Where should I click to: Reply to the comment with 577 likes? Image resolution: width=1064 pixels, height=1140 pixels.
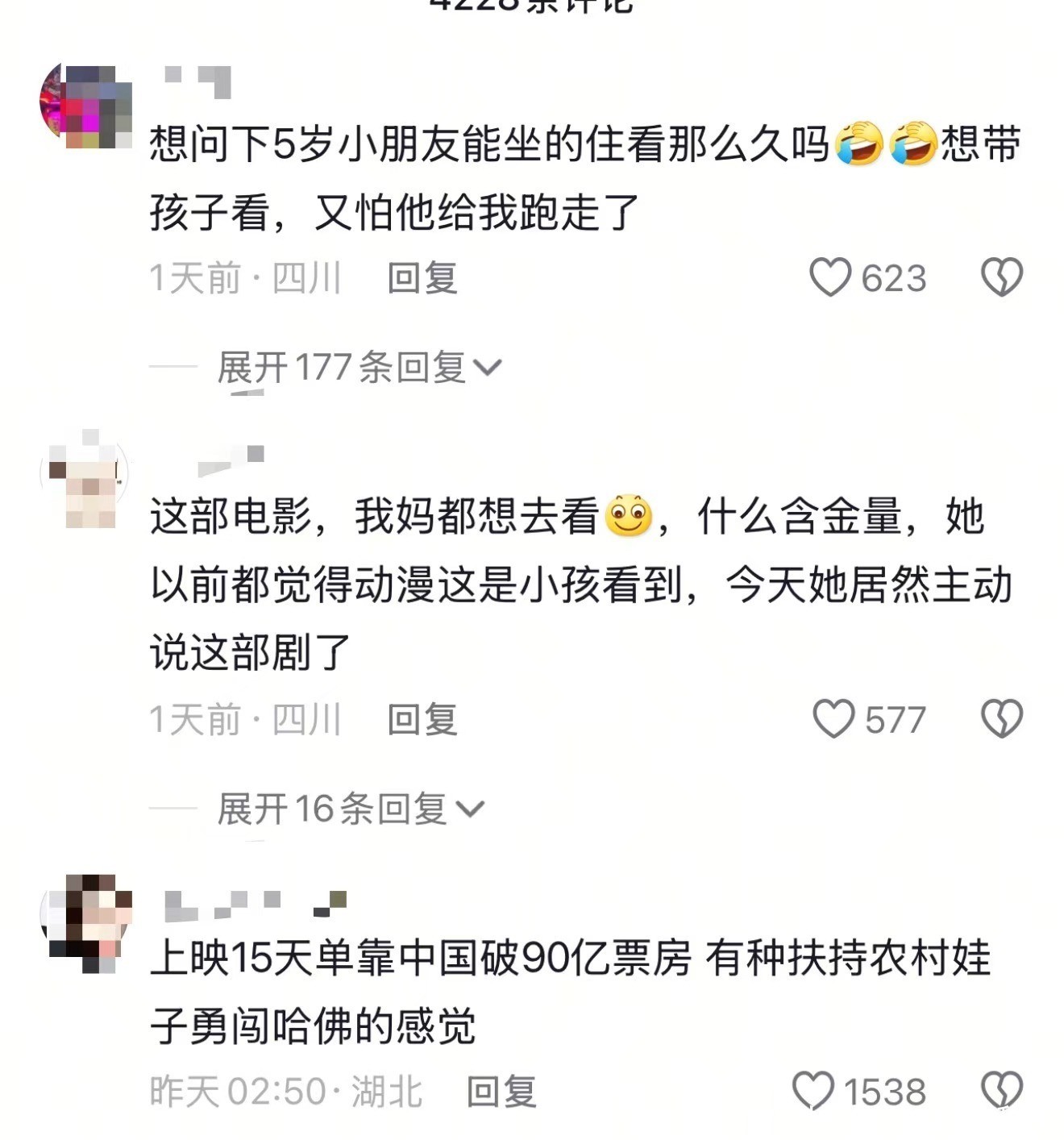422,719
